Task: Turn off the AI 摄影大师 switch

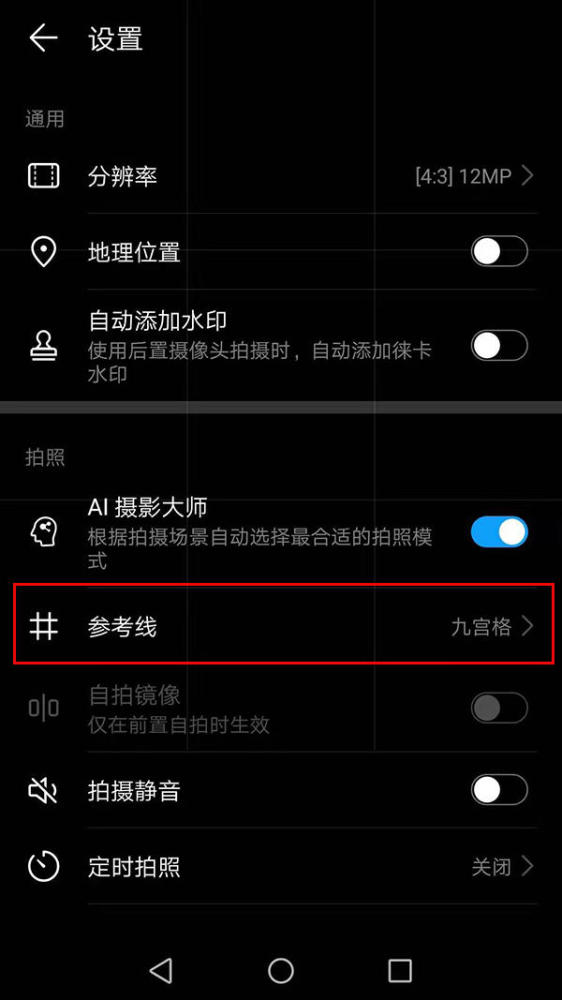Action: [499, 532]
